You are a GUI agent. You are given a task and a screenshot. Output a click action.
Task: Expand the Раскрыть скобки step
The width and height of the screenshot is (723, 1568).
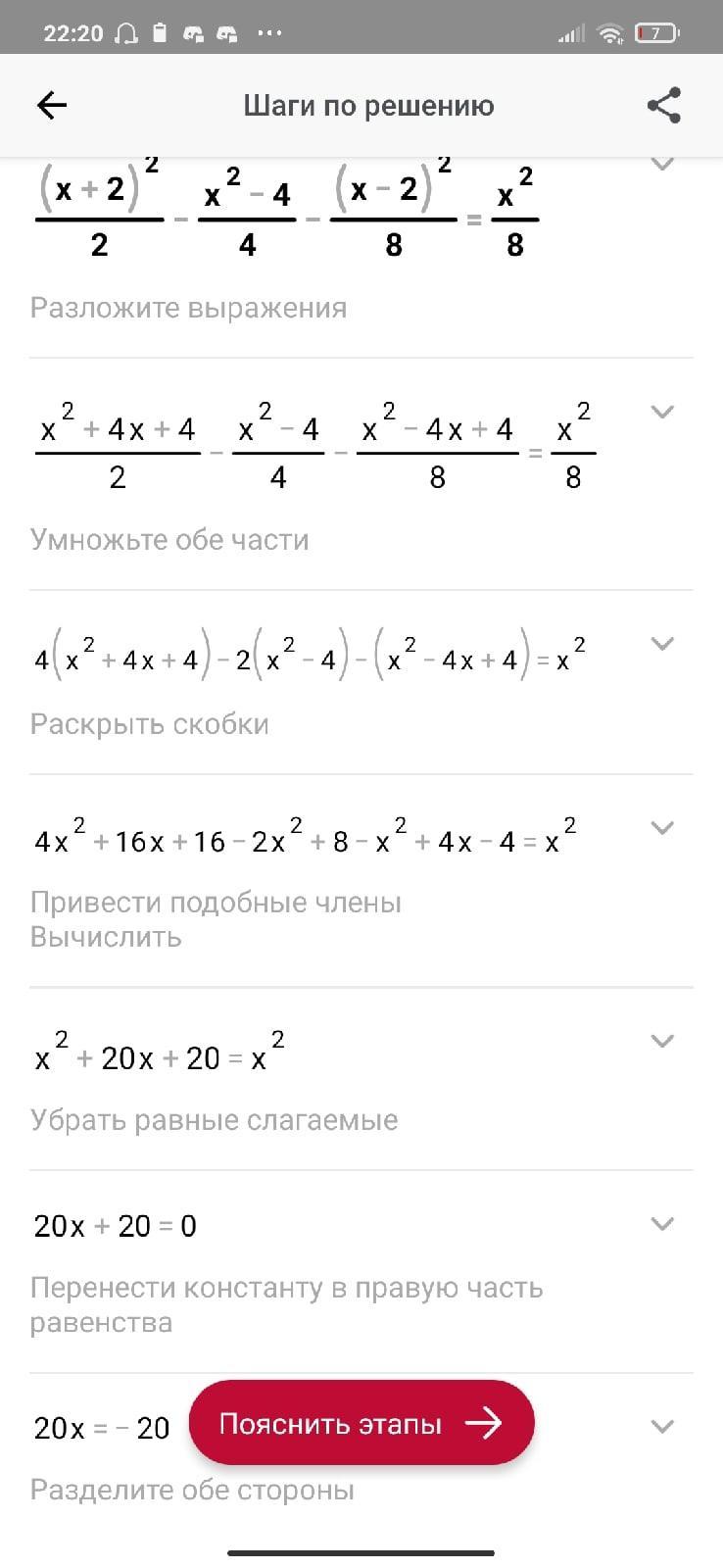[663, 644]
